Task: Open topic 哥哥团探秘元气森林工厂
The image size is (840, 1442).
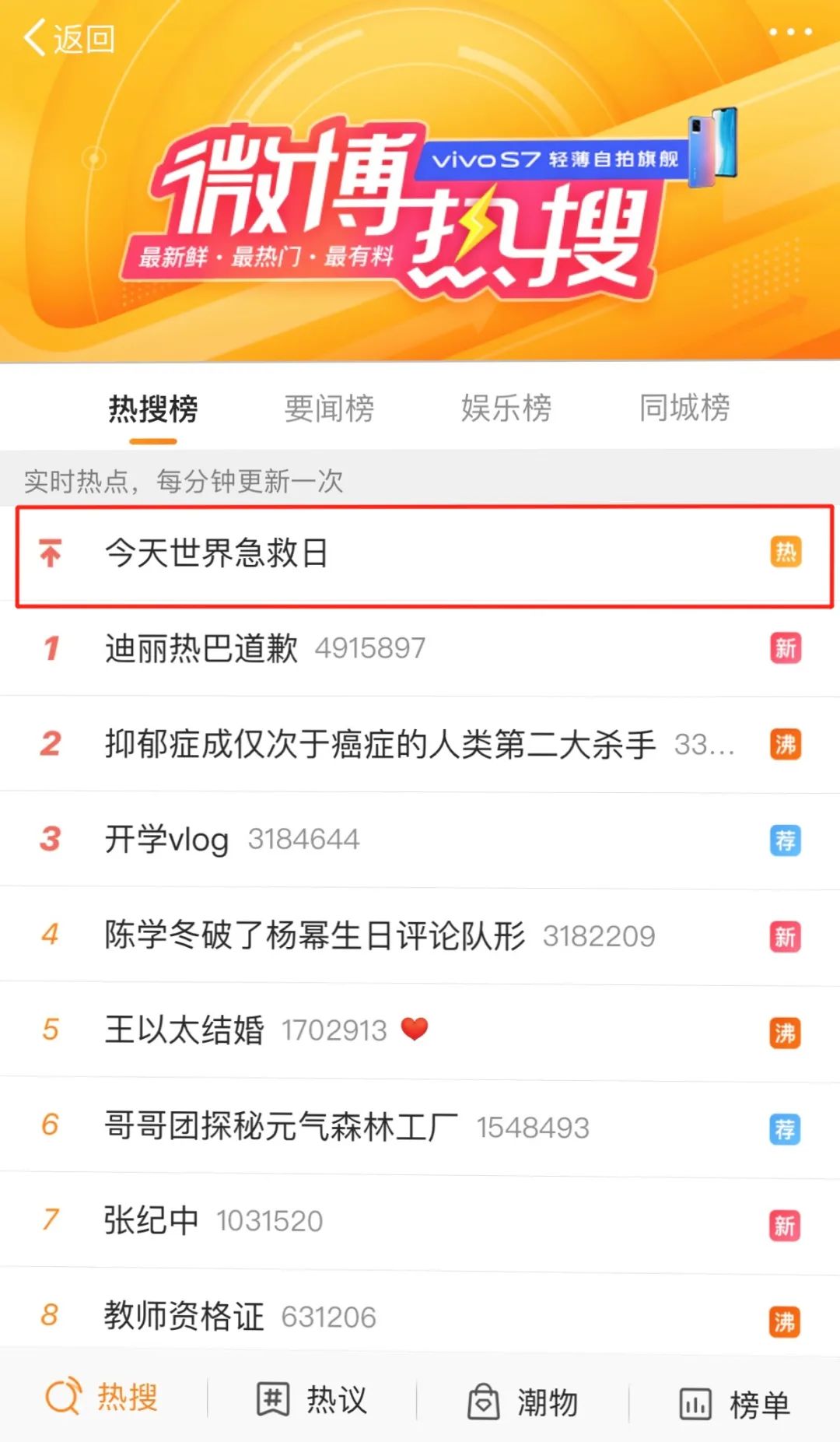Action: [x=282, y=1126]
